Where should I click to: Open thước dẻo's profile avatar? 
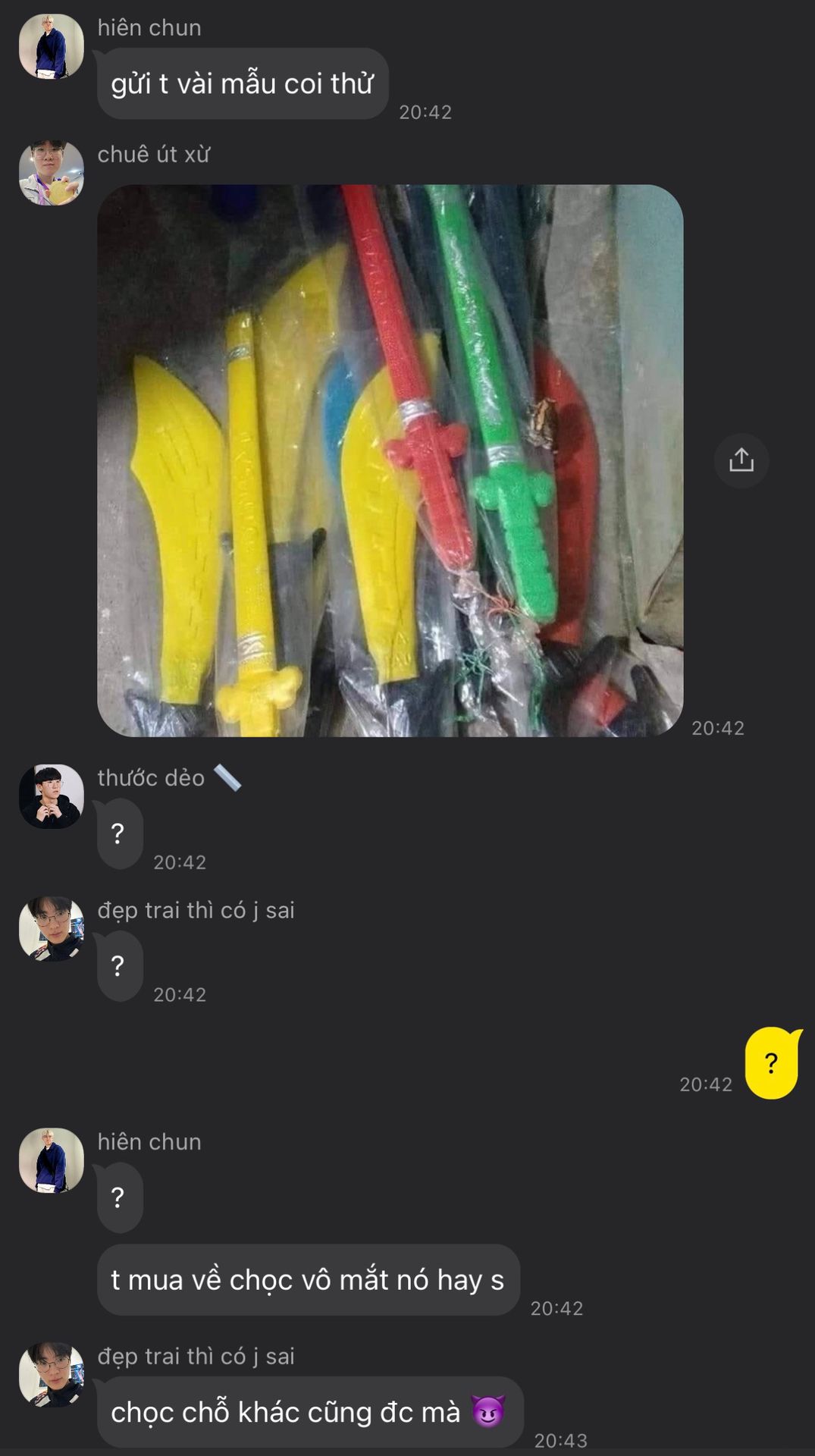(51, 796)
